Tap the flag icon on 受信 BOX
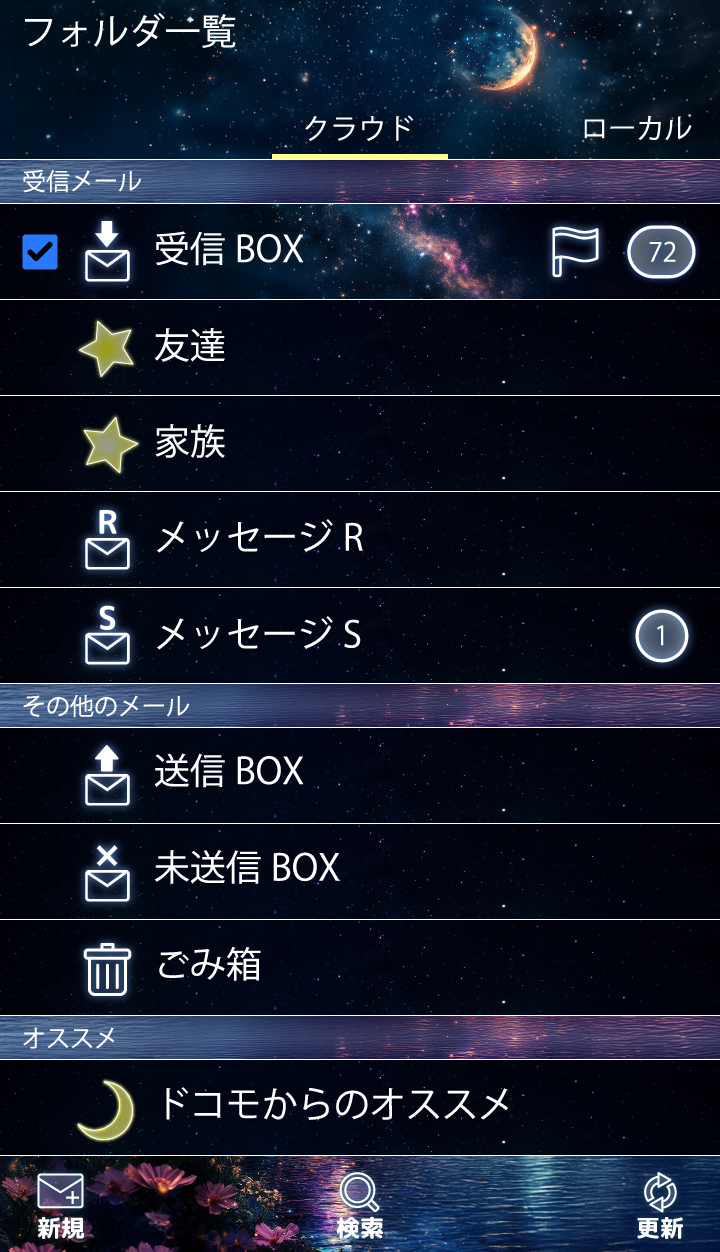This screenshot has height=1252, width=720. pyautogui.click(x=575, y=251)
